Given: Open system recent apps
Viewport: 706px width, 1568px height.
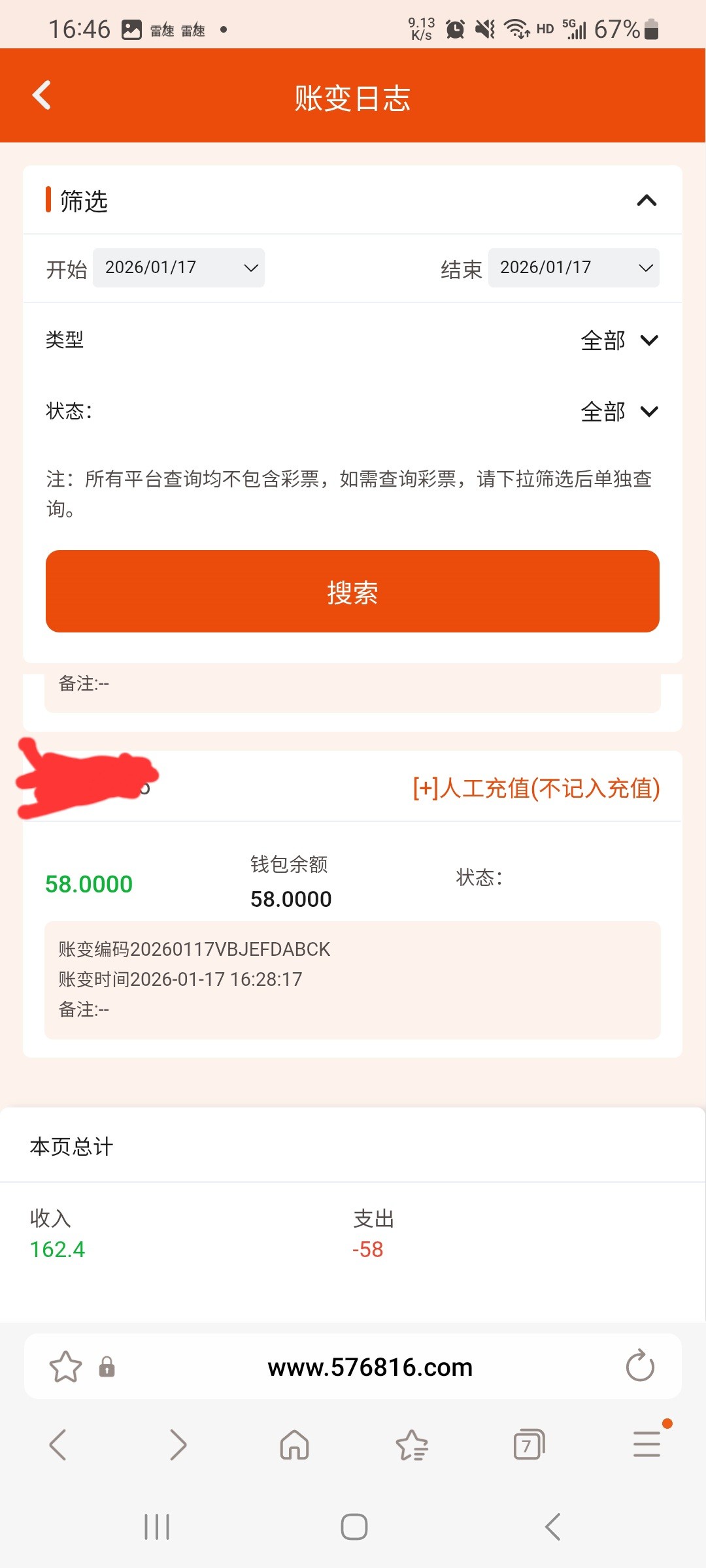Looking at the screenshot, I should [157, 1527].
